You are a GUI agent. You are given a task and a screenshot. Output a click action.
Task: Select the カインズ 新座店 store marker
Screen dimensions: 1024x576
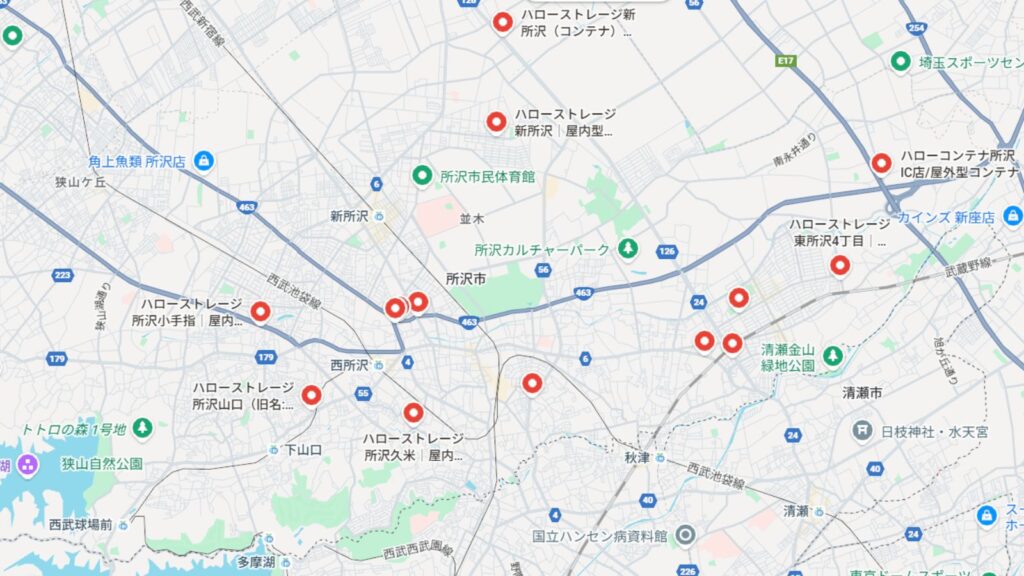[x=1012, y=215]
